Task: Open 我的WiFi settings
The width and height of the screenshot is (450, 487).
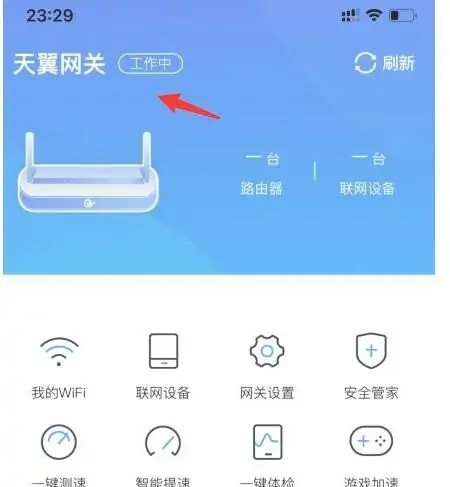Action: pyautogui.click(x=59, y=367)
